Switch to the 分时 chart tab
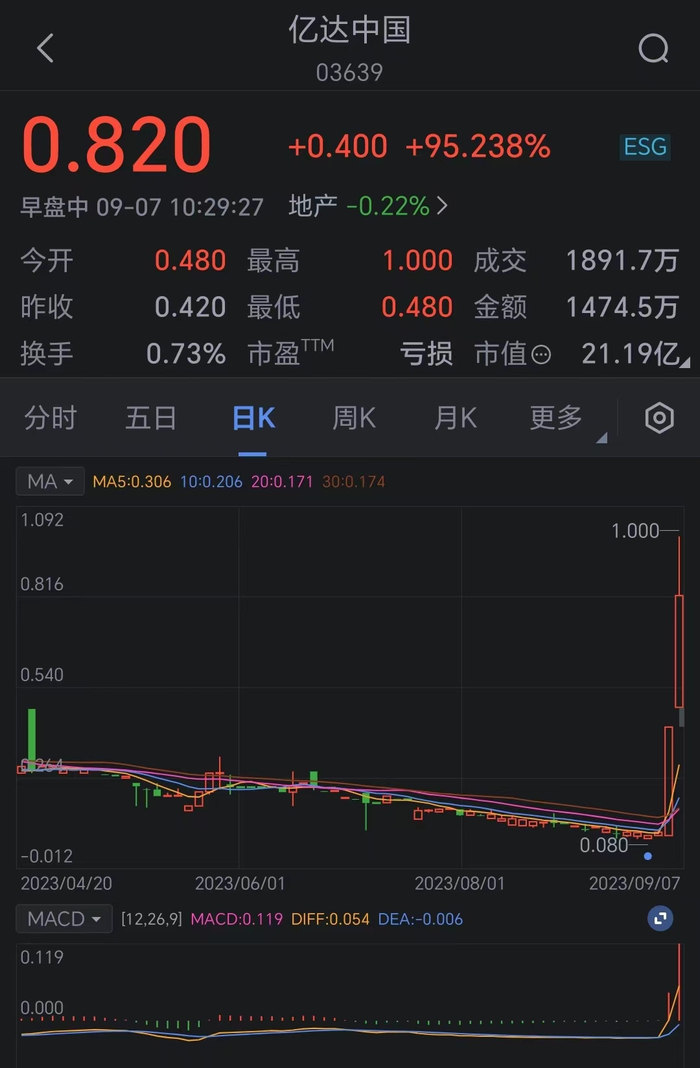The width and height of the screenshot is (700, 1068). (x=50, y=418)
